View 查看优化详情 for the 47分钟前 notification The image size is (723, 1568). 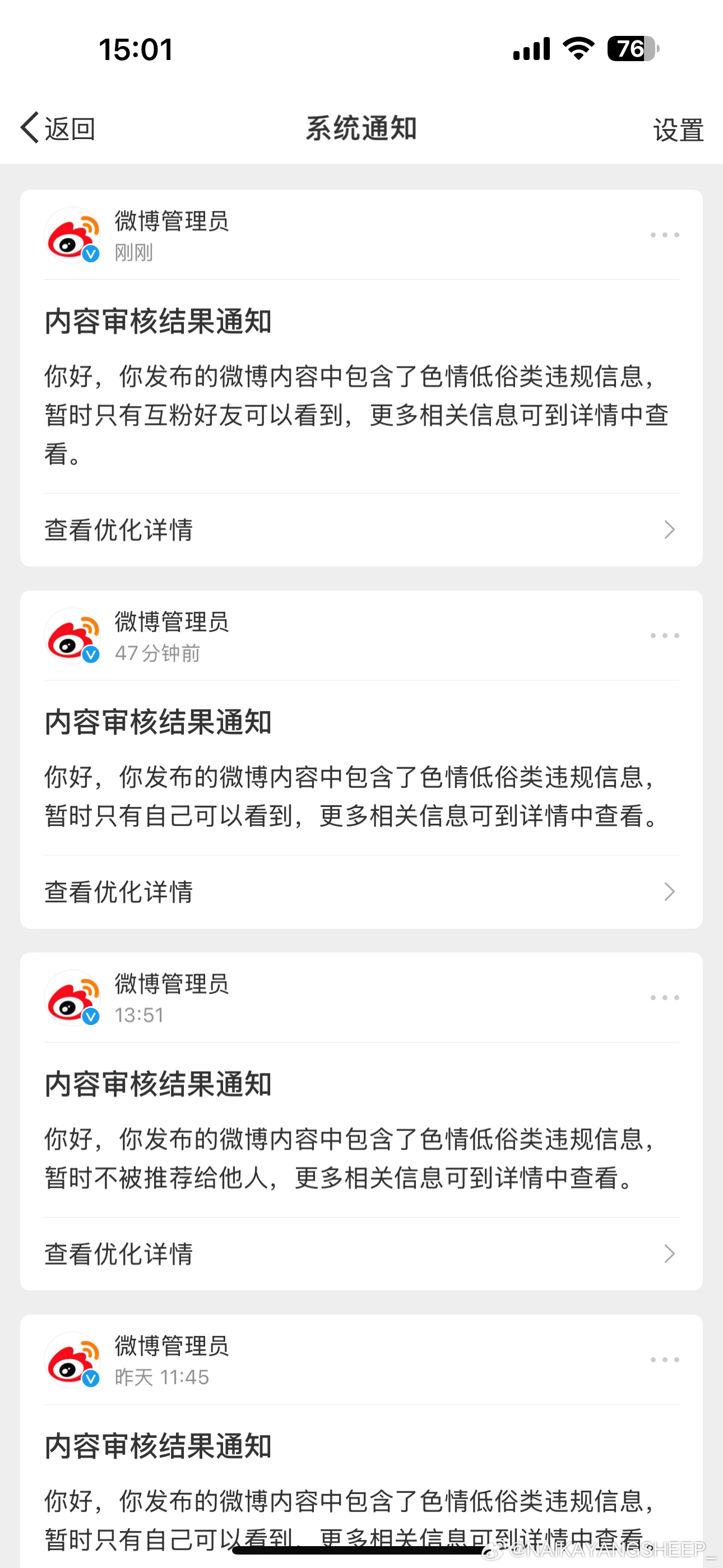point(361,892)
